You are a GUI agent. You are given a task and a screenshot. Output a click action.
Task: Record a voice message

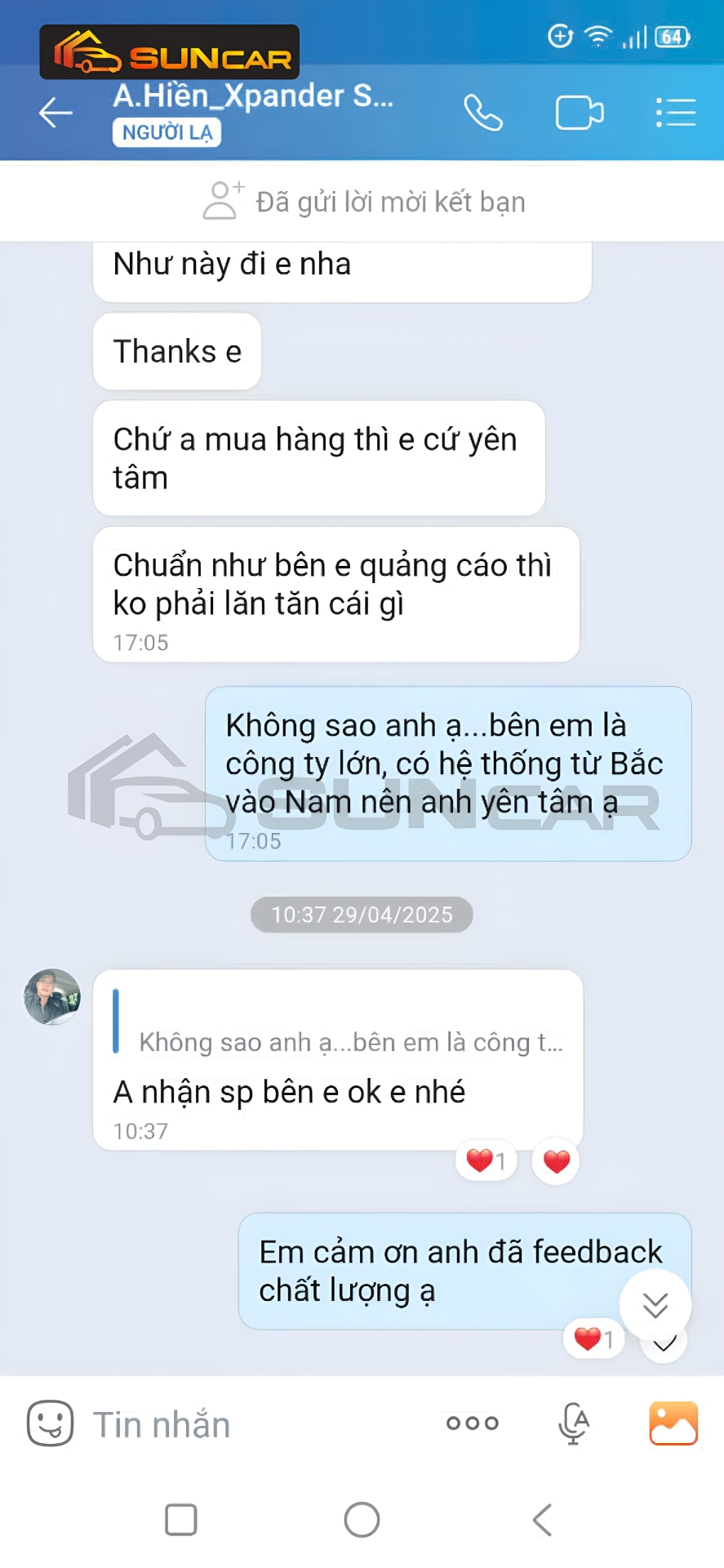coord(574,1423)
